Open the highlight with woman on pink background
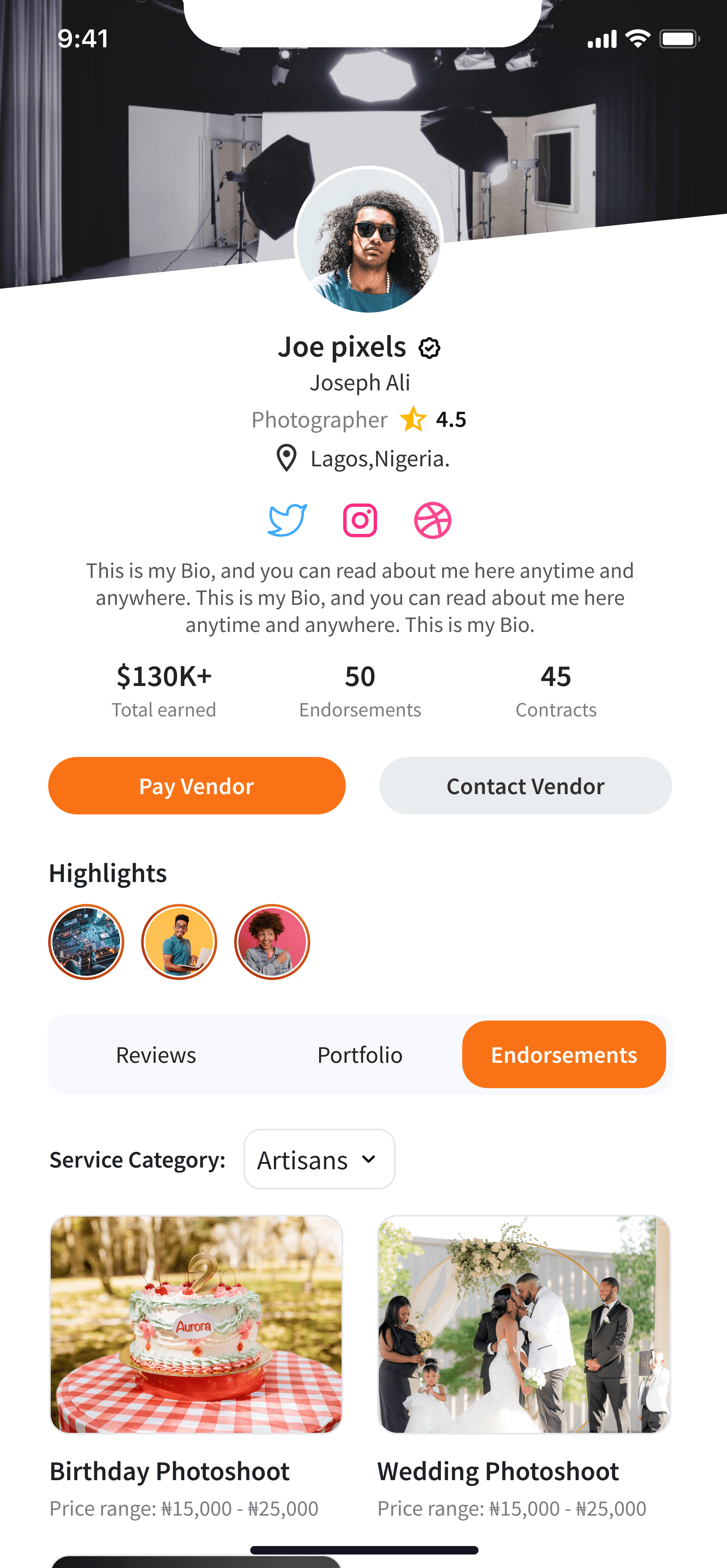727x1568 pixels. click(272, 942)
